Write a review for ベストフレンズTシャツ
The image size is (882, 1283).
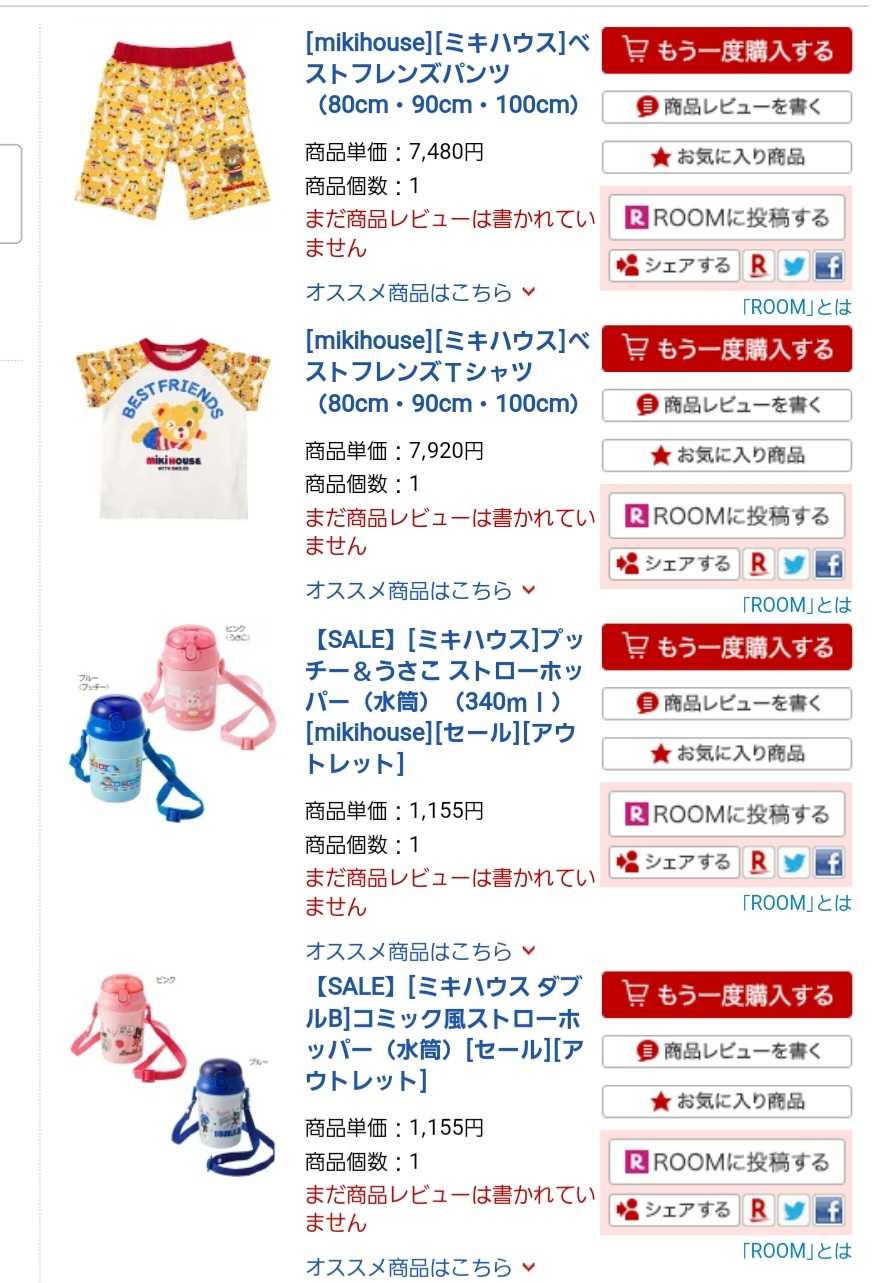tap(726, 405)
